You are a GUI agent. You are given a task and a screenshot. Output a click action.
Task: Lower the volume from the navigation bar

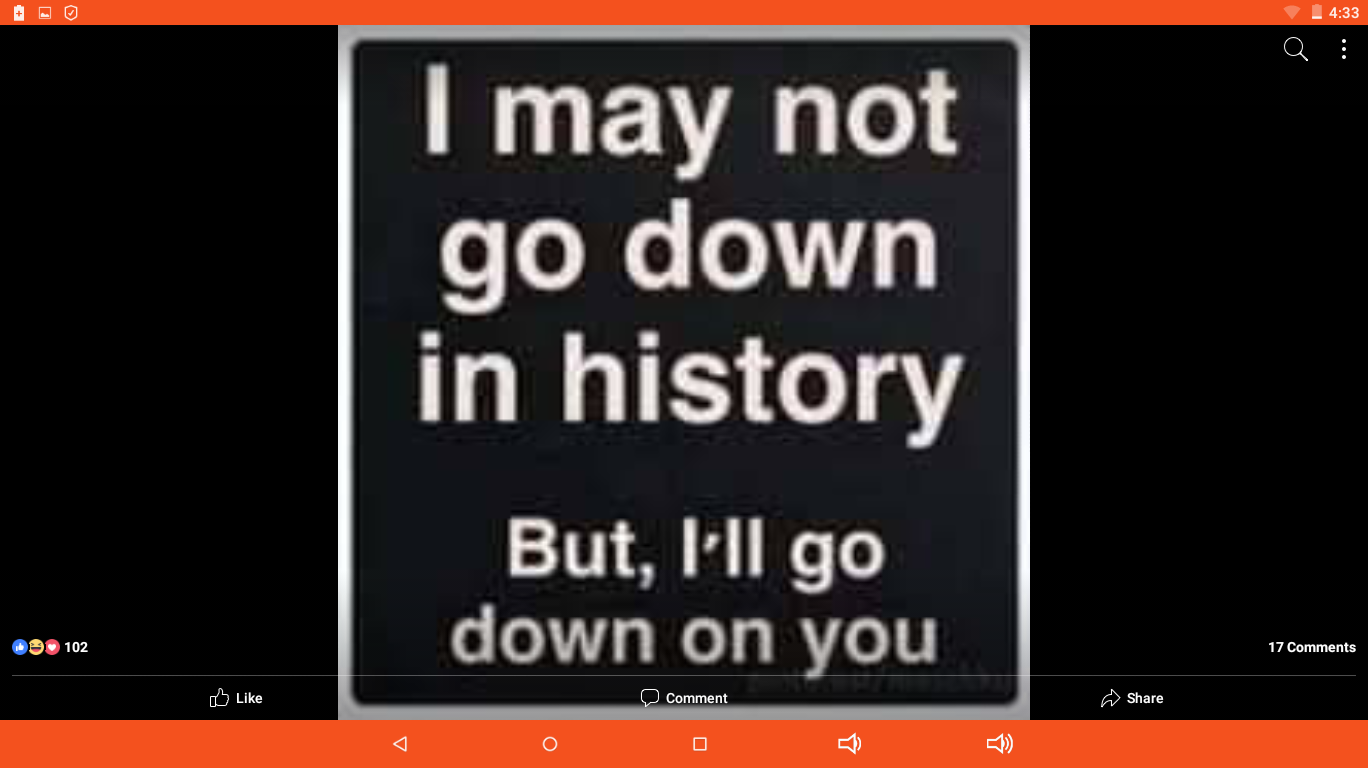849,744
